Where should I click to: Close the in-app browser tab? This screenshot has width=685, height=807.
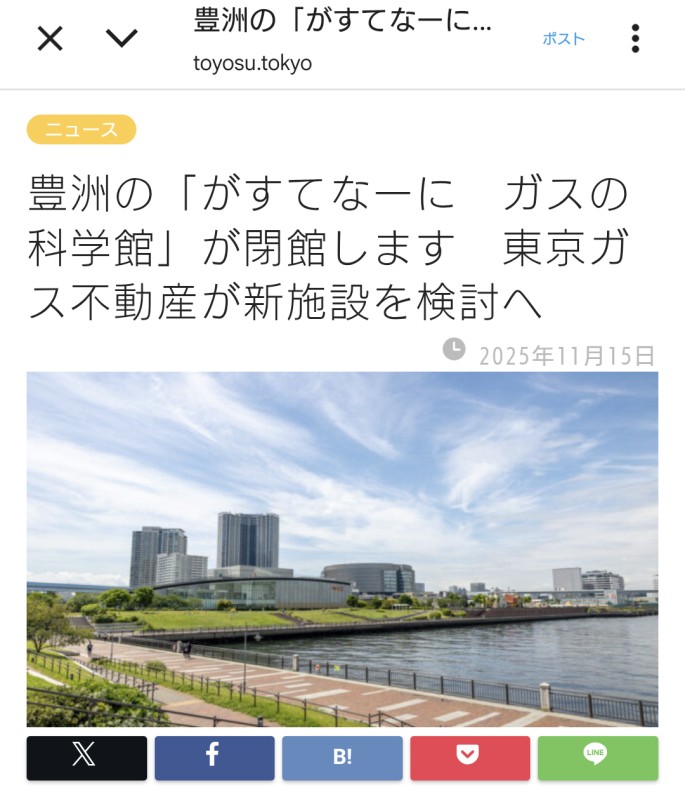[x=50, y=39]
